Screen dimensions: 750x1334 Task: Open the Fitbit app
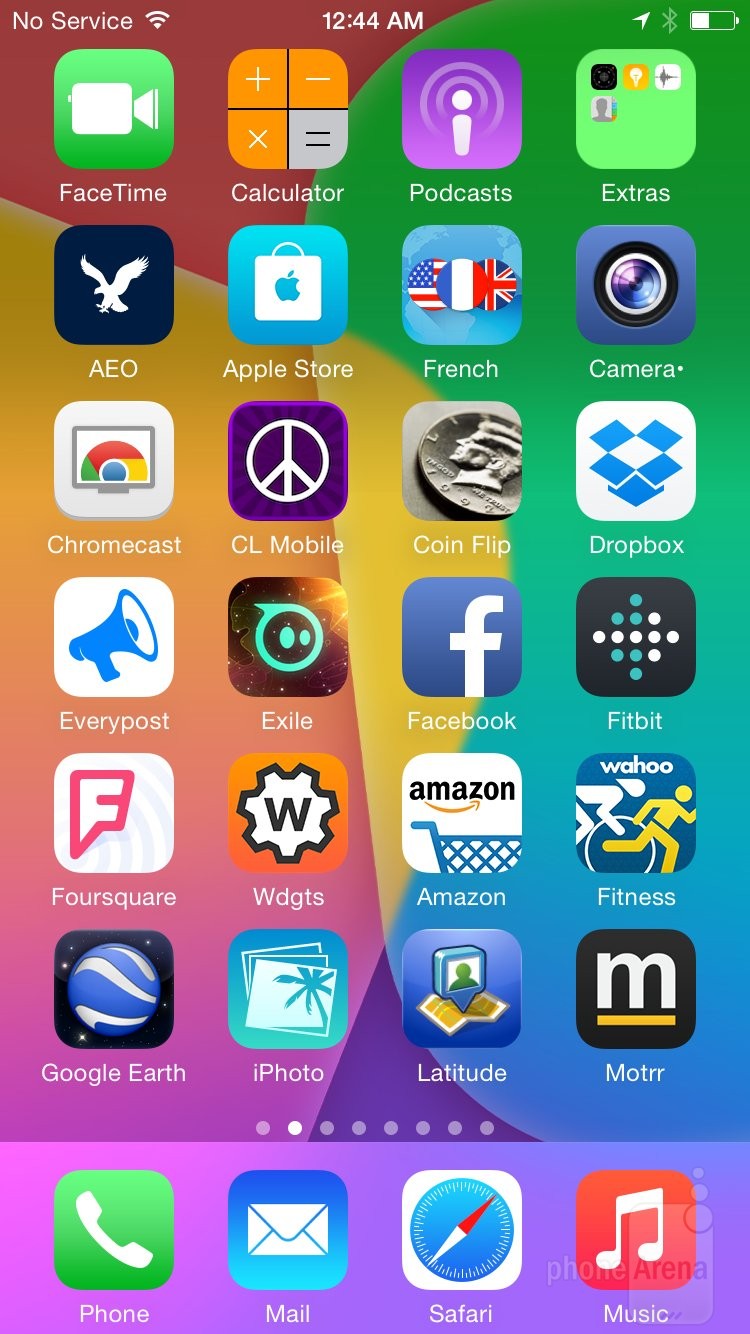point(635,637)
